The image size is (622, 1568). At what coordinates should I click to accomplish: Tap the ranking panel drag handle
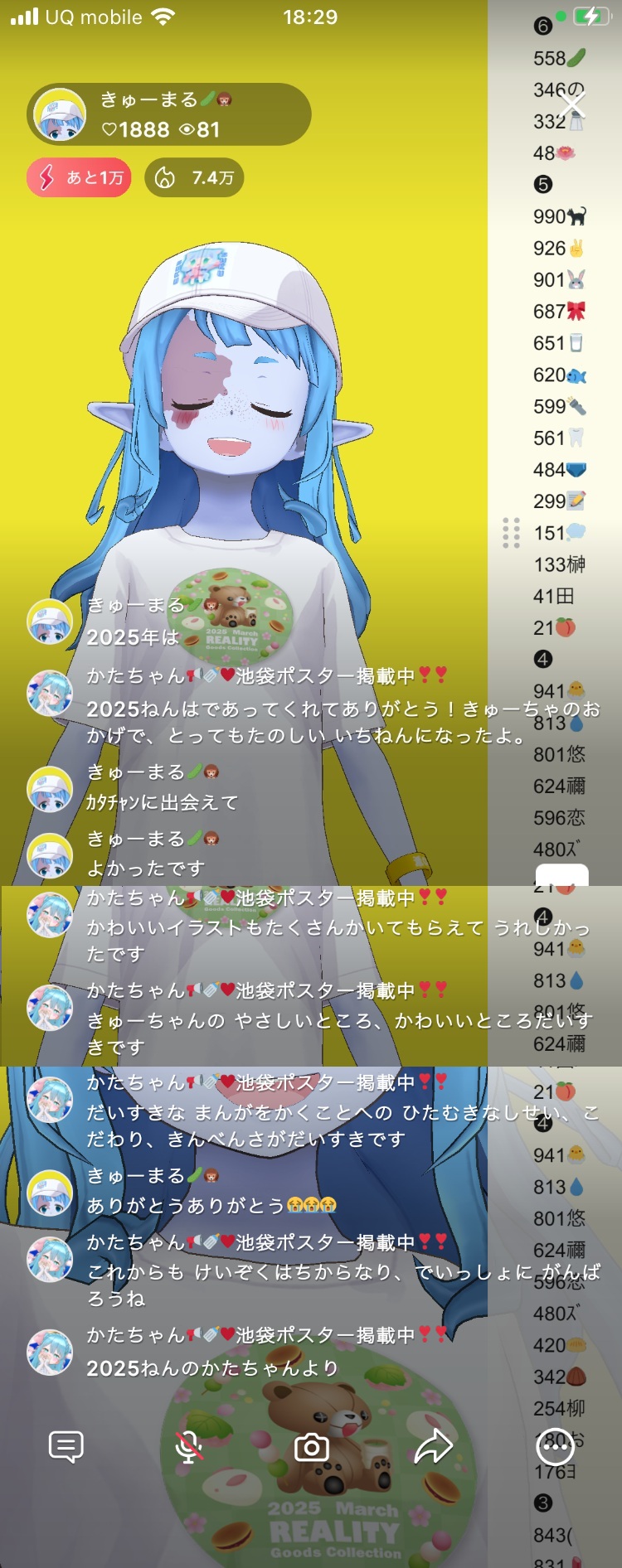pos(512,533)
